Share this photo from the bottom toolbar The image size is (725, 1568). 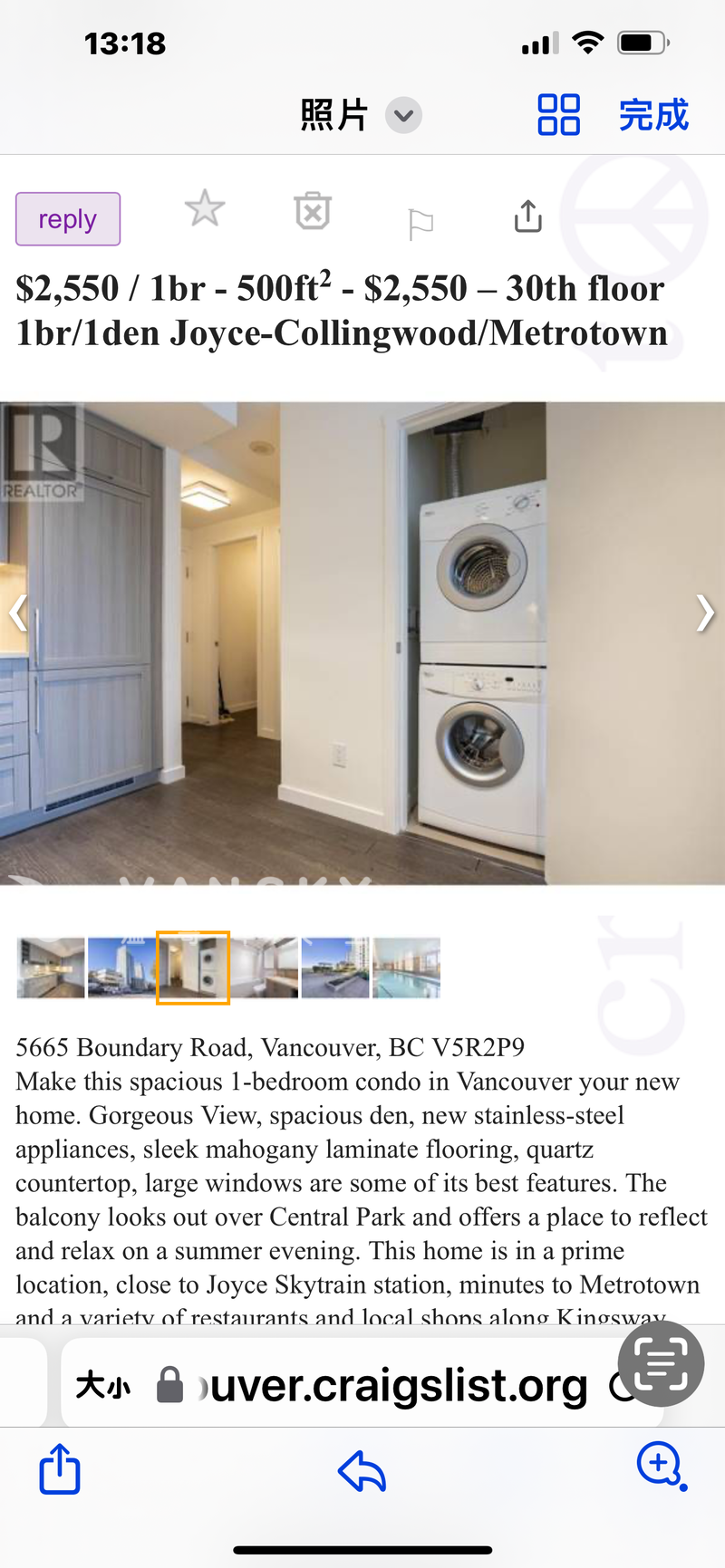(x=60, y=1468)
